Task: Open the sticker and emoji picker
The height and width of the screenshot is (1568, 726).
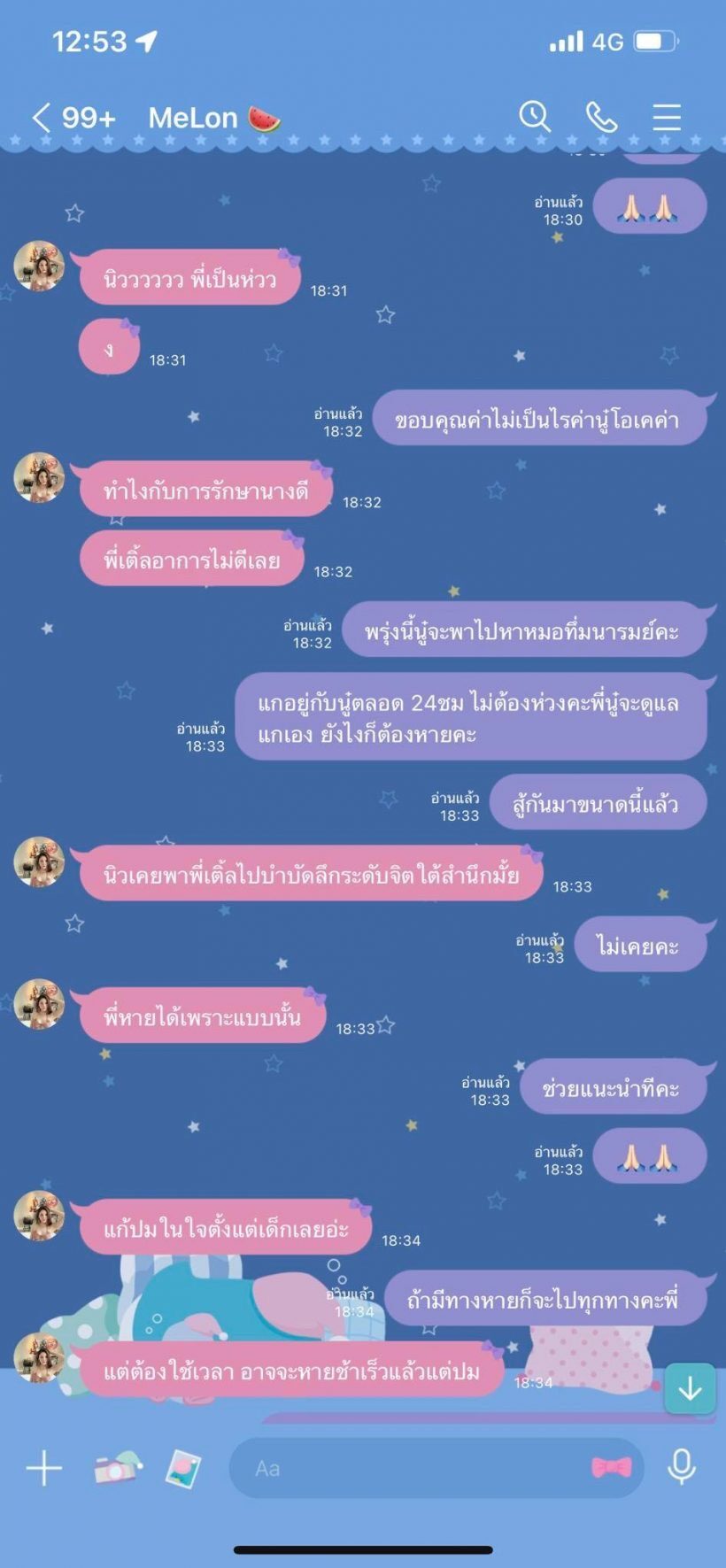Action: (x=611, y=1467)
